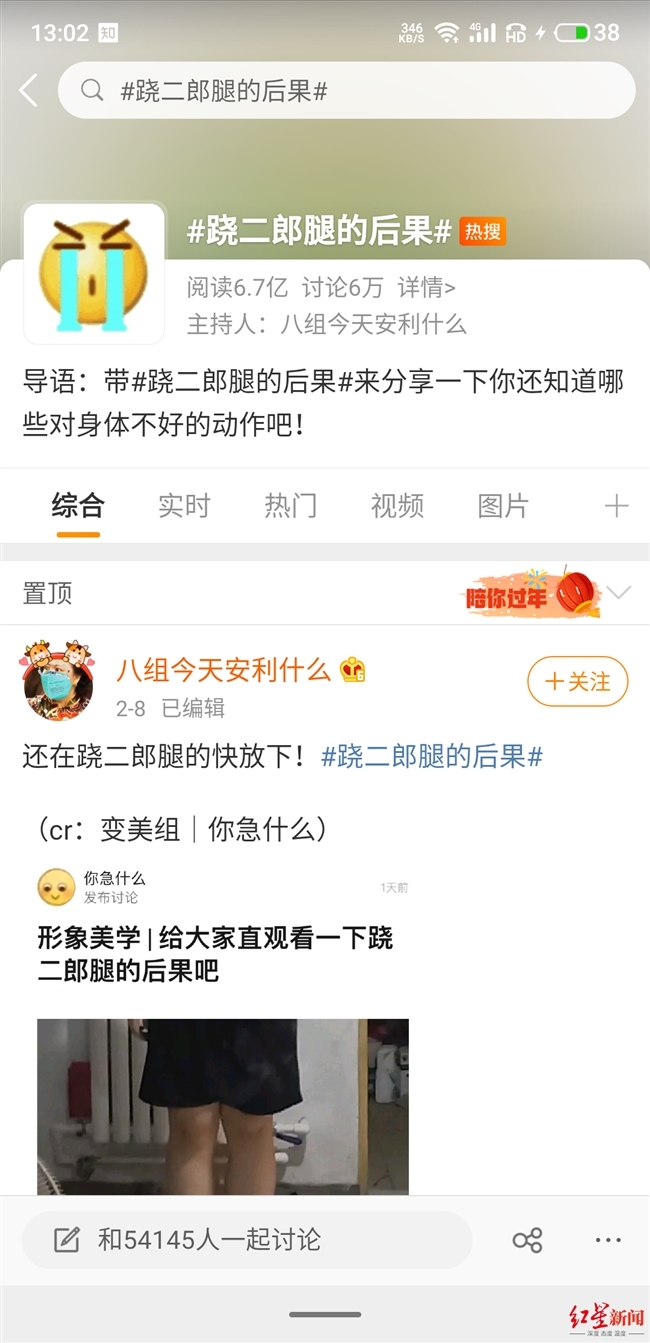Share this topic via bottom share icon
This screenshot has height=1343, width=650.
527,1241
